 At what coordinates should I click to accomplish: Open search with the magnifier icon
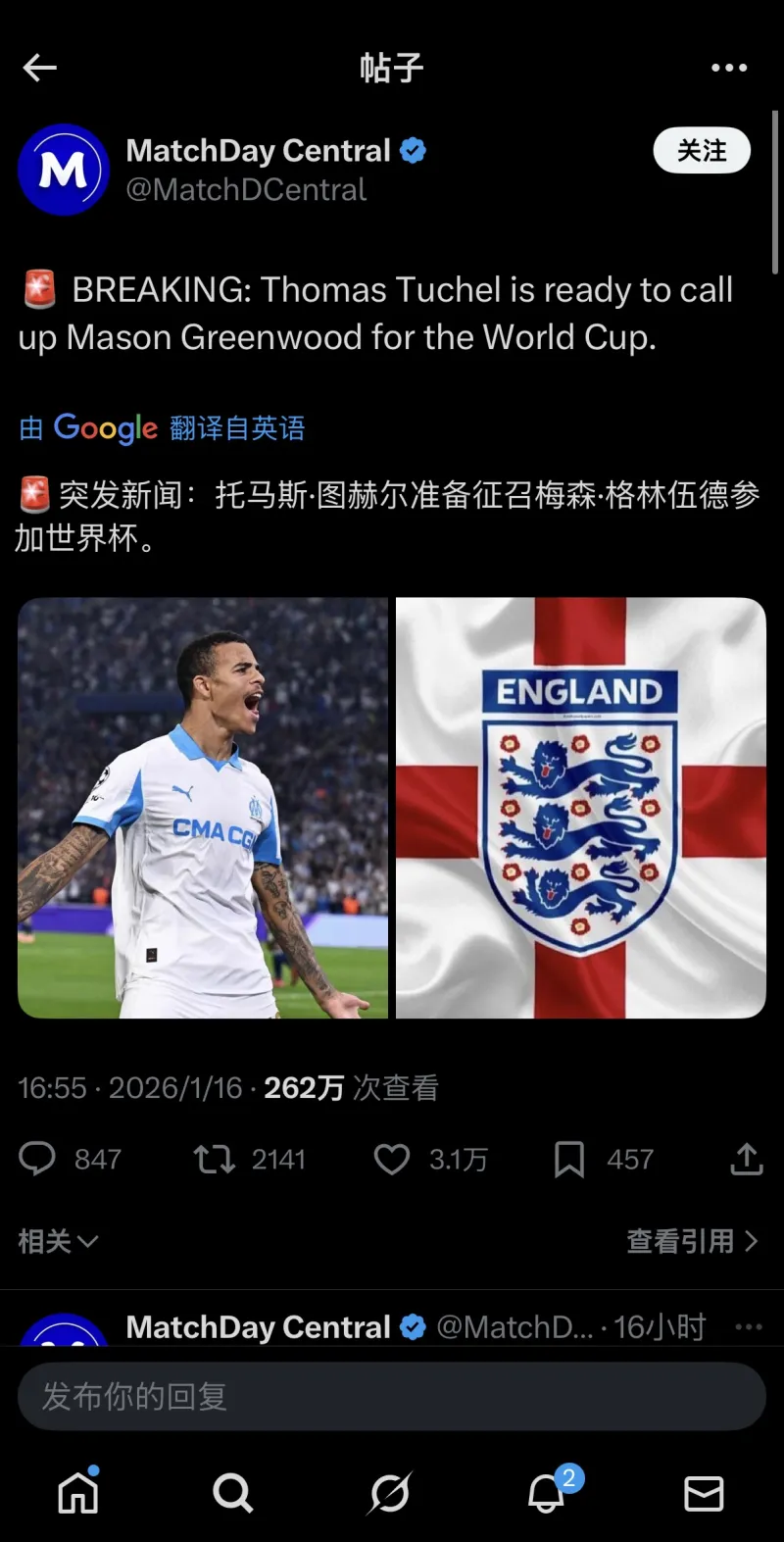[x=233, y=1493]
